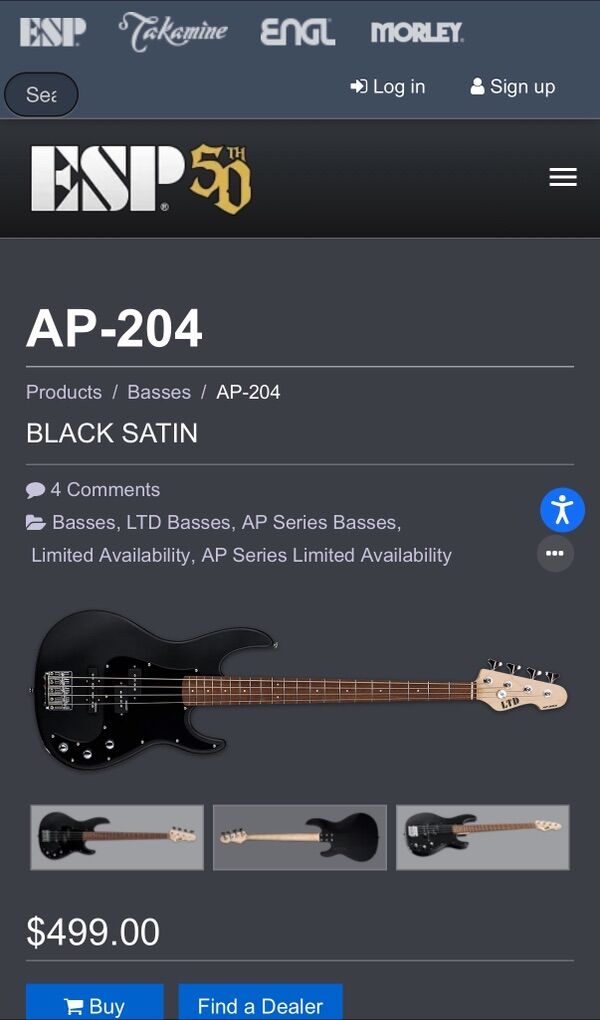Select the back-view bass thumbnail
The height and width of the screenshot is (1020, 600).
click(x=300, y=837)
